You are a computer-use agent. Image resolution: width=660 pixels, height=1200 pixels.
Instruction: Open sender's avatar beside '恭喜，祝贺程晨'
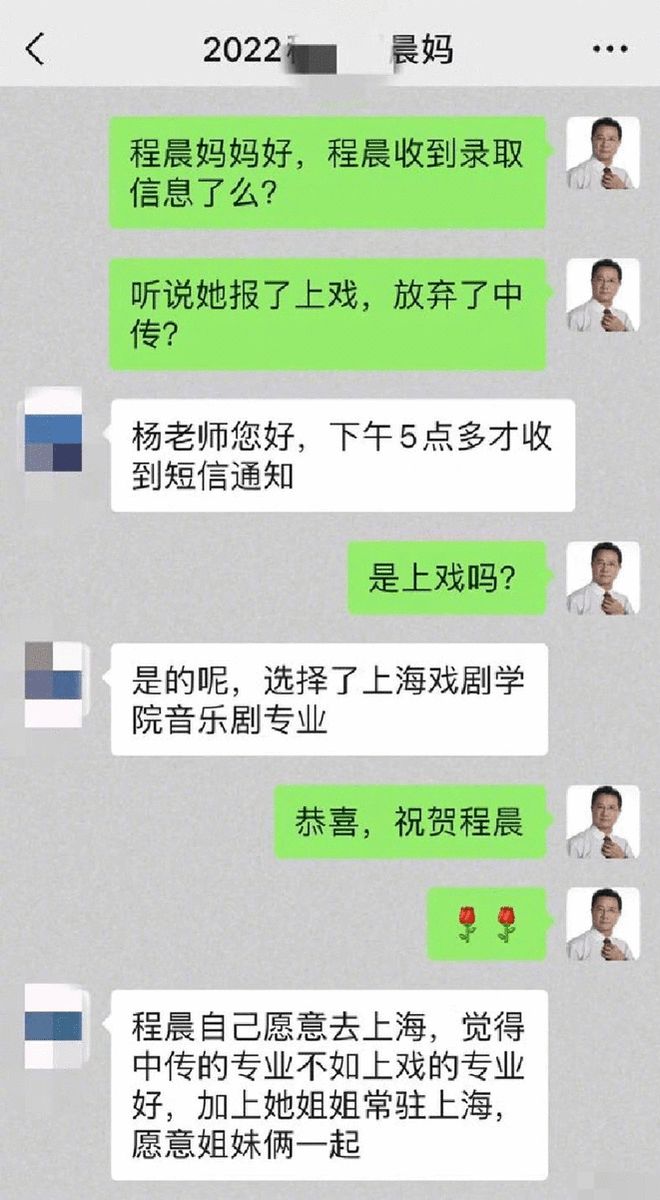coord(603,822)
